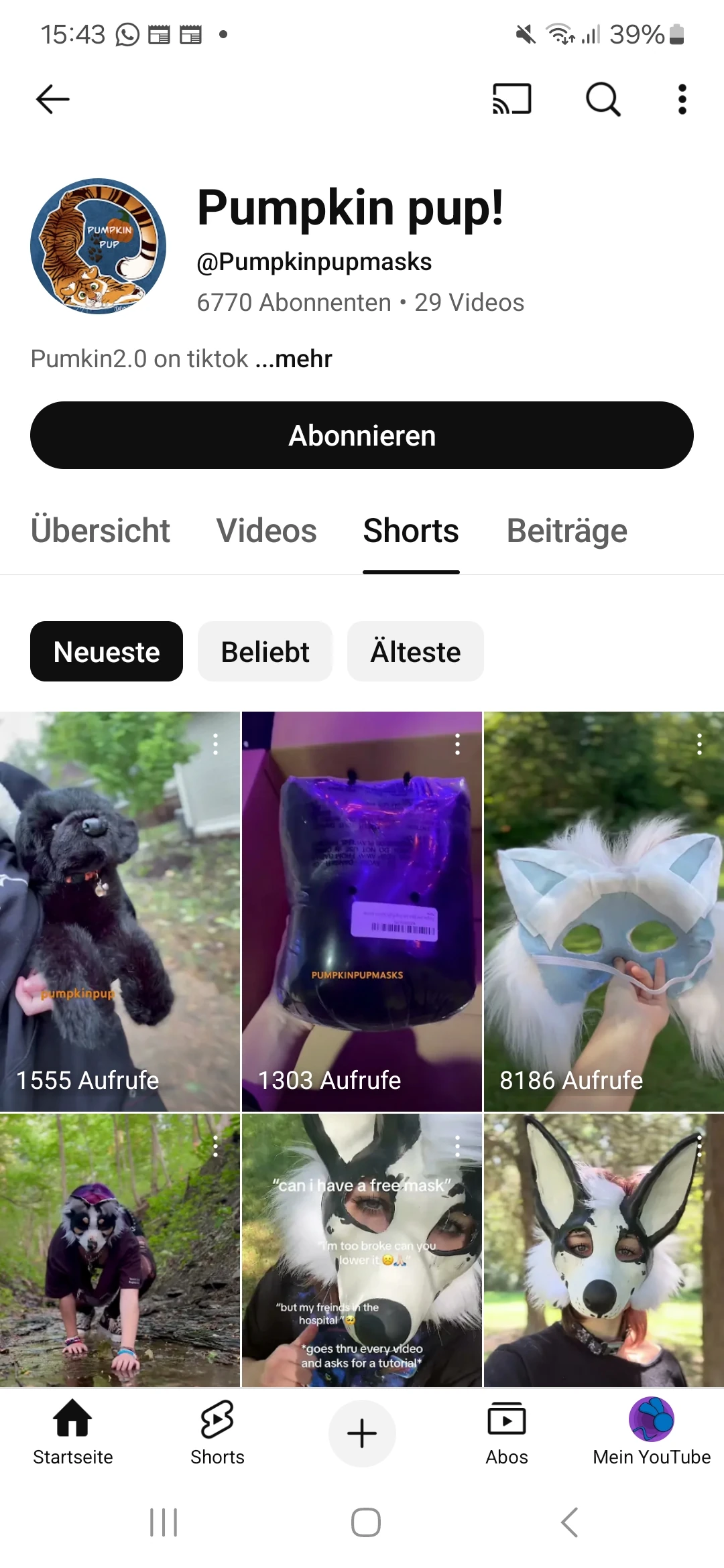Go back with the top arrow
Screen dimensions: 724x1568
[53, 100]
